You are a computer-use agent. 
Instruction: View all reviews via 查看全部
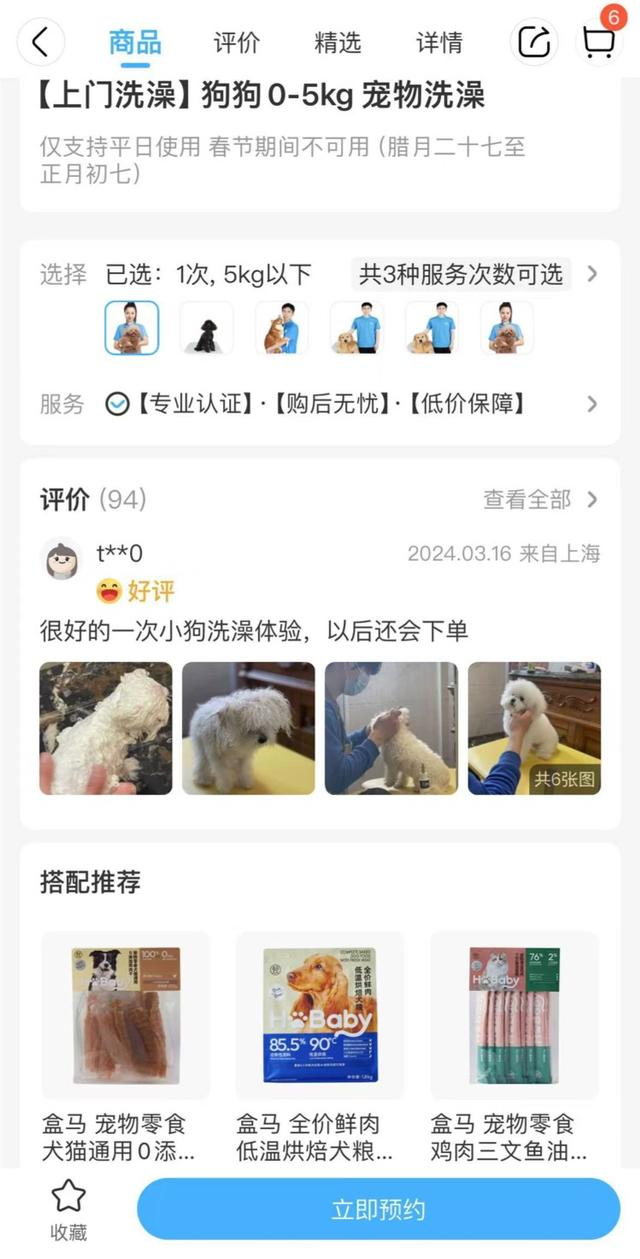[540, 499]
